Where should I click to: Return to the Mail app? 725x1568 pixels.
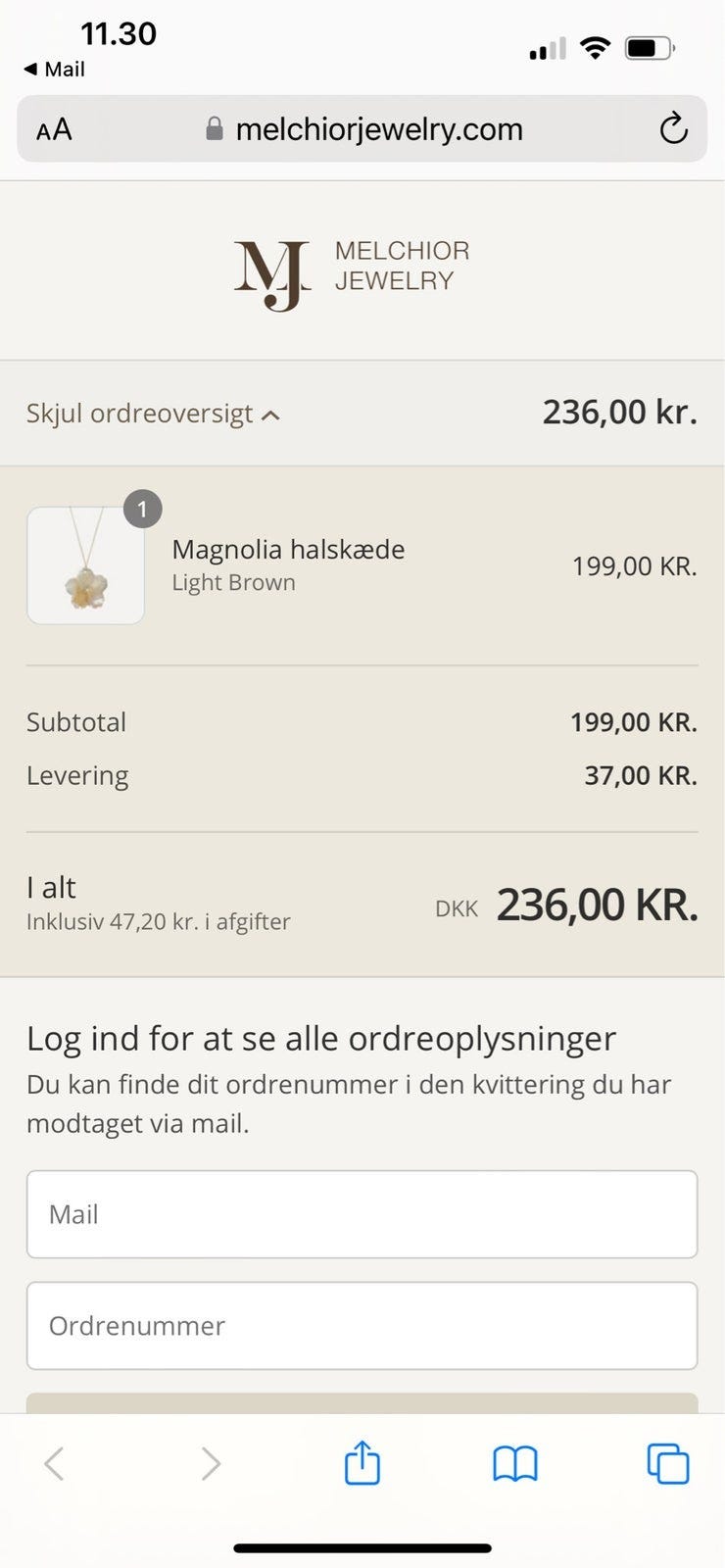(x=55, y=70)
